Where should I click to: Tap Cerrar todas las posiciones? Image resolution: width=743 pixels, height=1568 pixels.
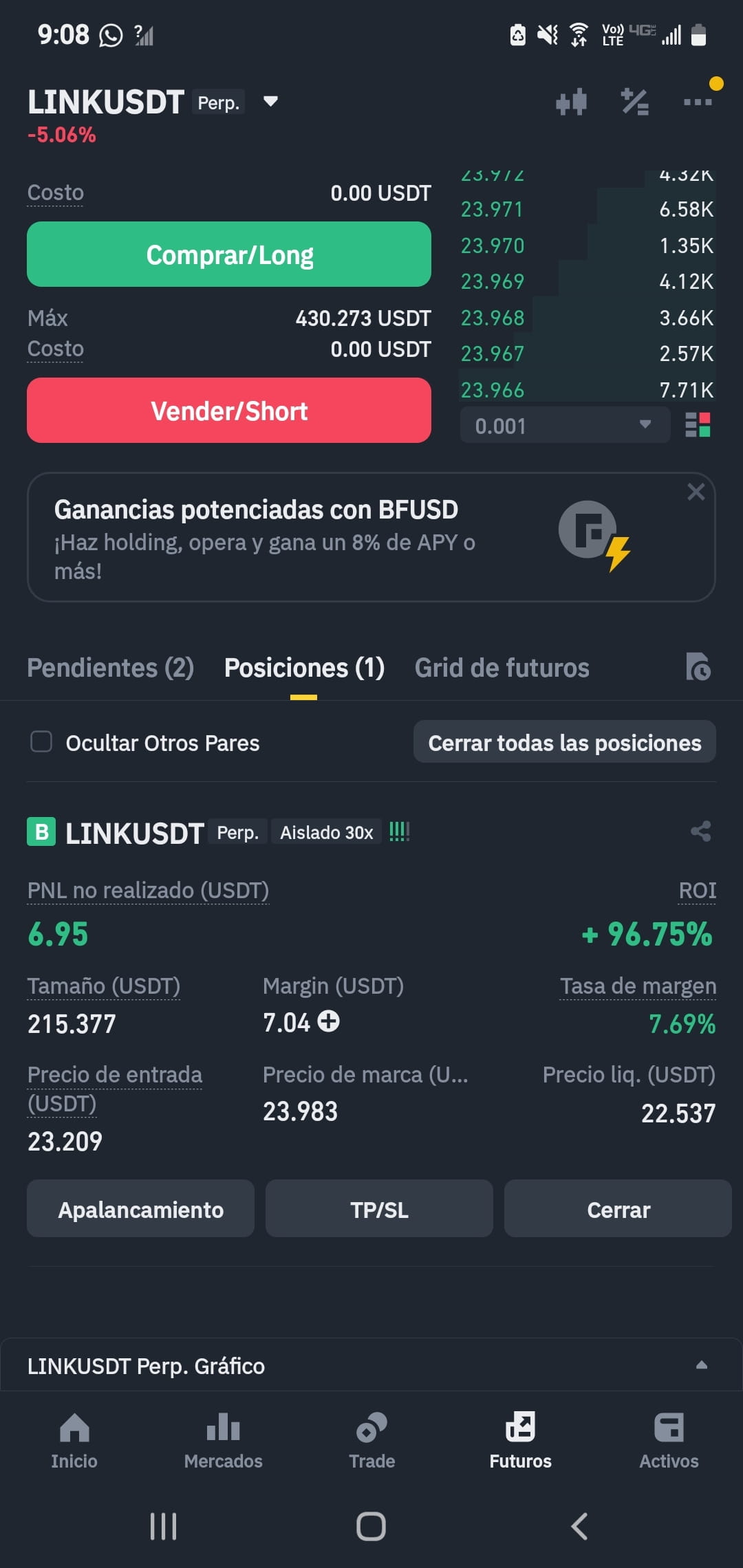coord(565,742)
